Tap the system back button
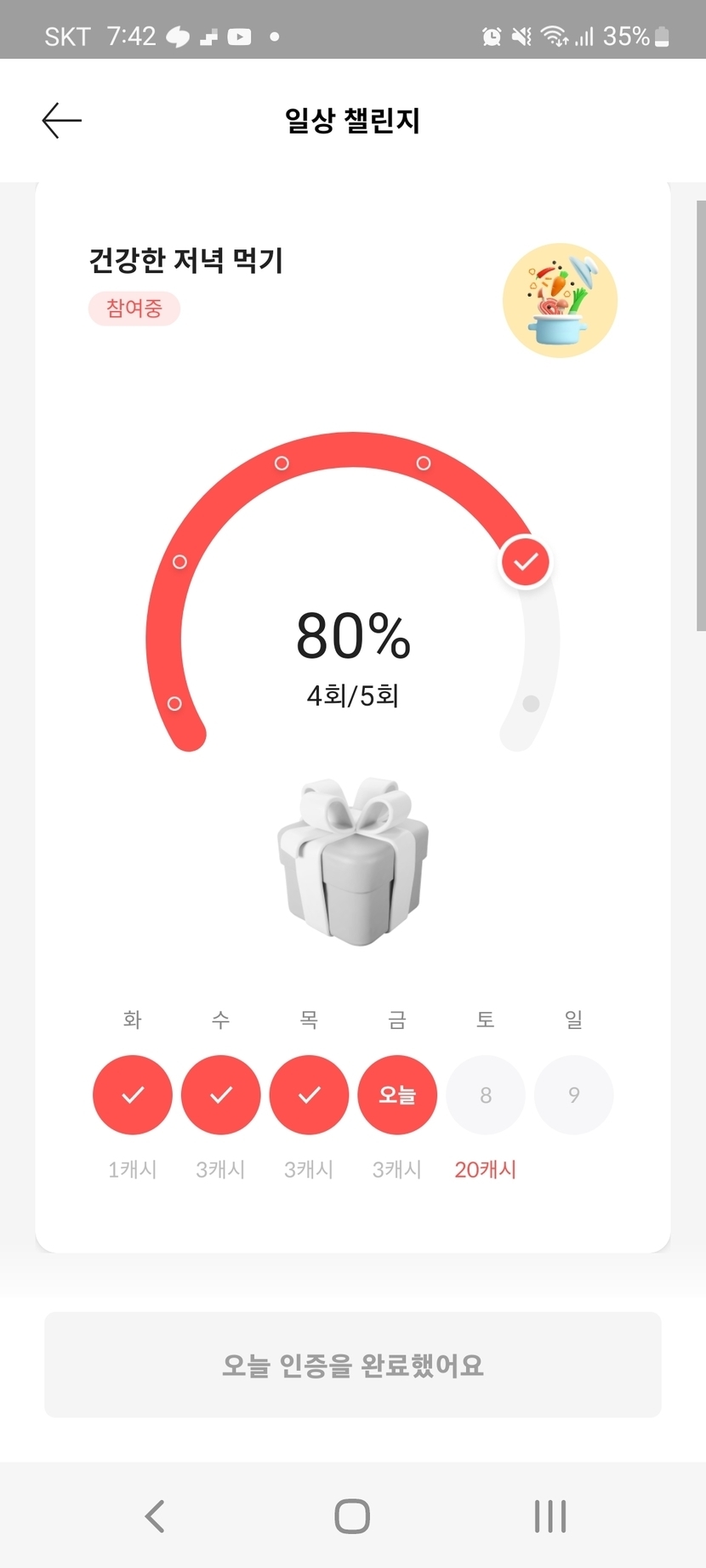The width and height of the screenshot is (706, 1568). click(155, 1516)
